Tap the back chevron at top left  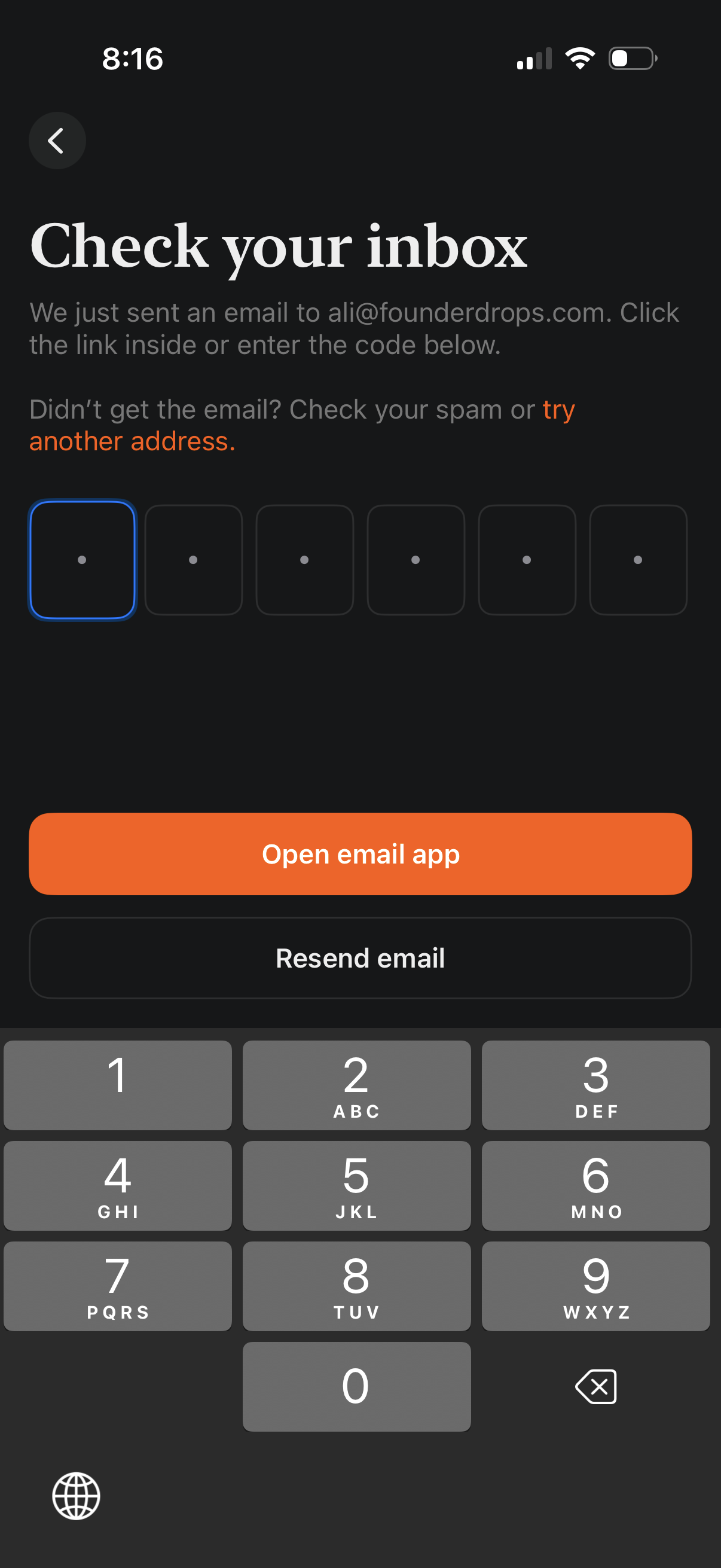click(57, 141)
